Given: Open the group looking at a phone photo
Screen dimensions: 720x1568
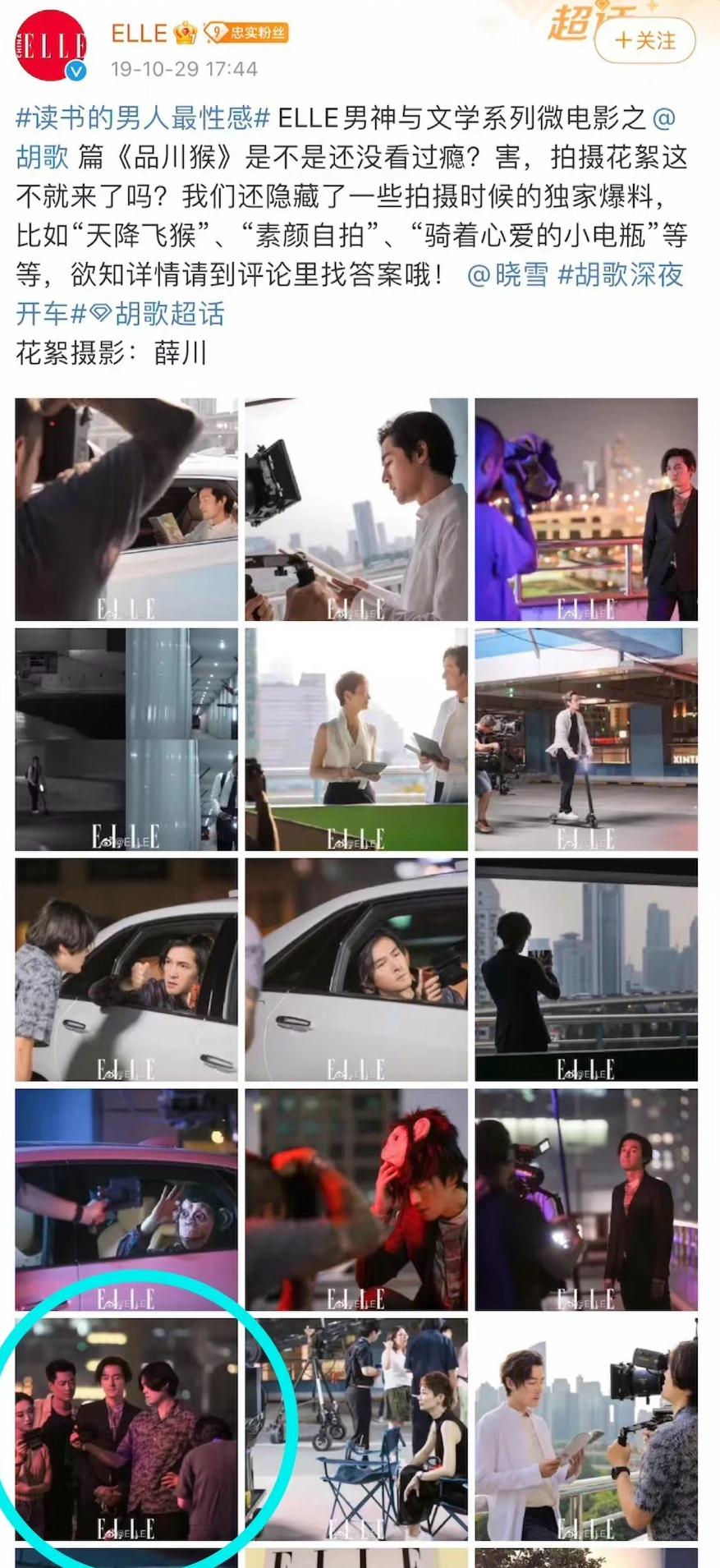Looking at the screenshot, I should click(x=126, y=1429).
